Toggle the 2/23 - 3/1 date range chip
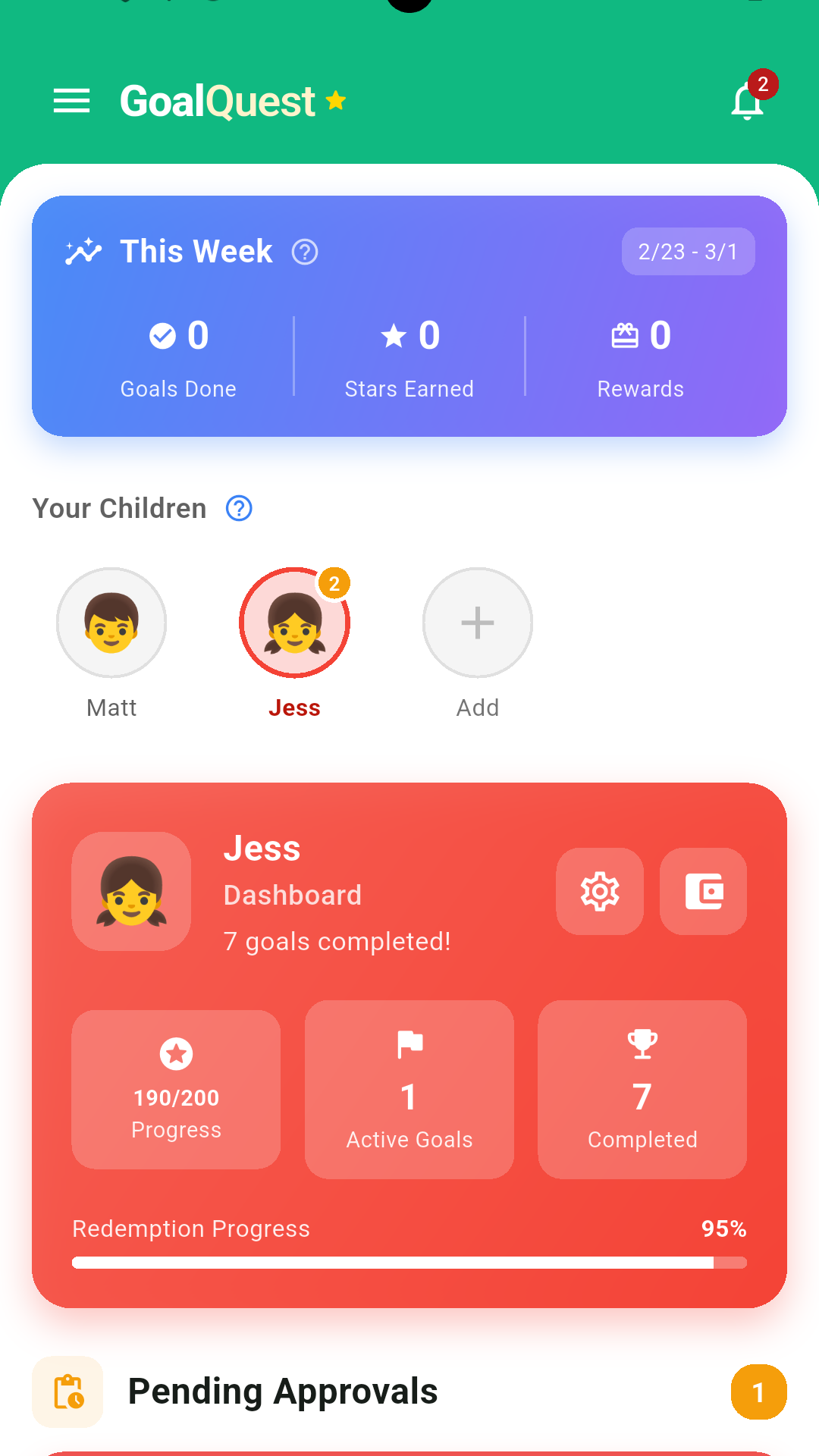This screenshot has width=819, height=1456. 688,251
